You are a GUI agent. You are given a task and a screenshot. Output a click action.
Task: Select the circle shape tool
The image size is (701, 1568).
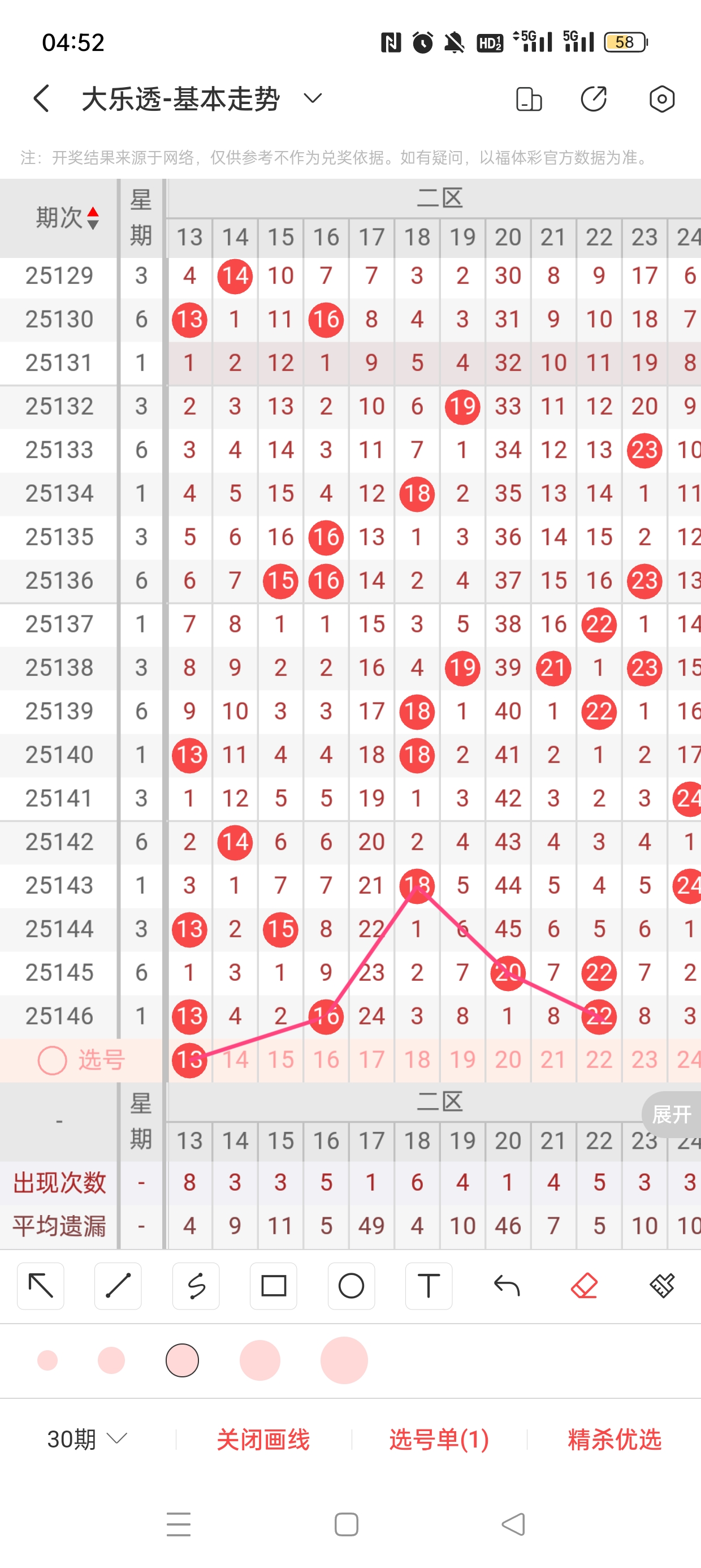tap(351, 1286)
